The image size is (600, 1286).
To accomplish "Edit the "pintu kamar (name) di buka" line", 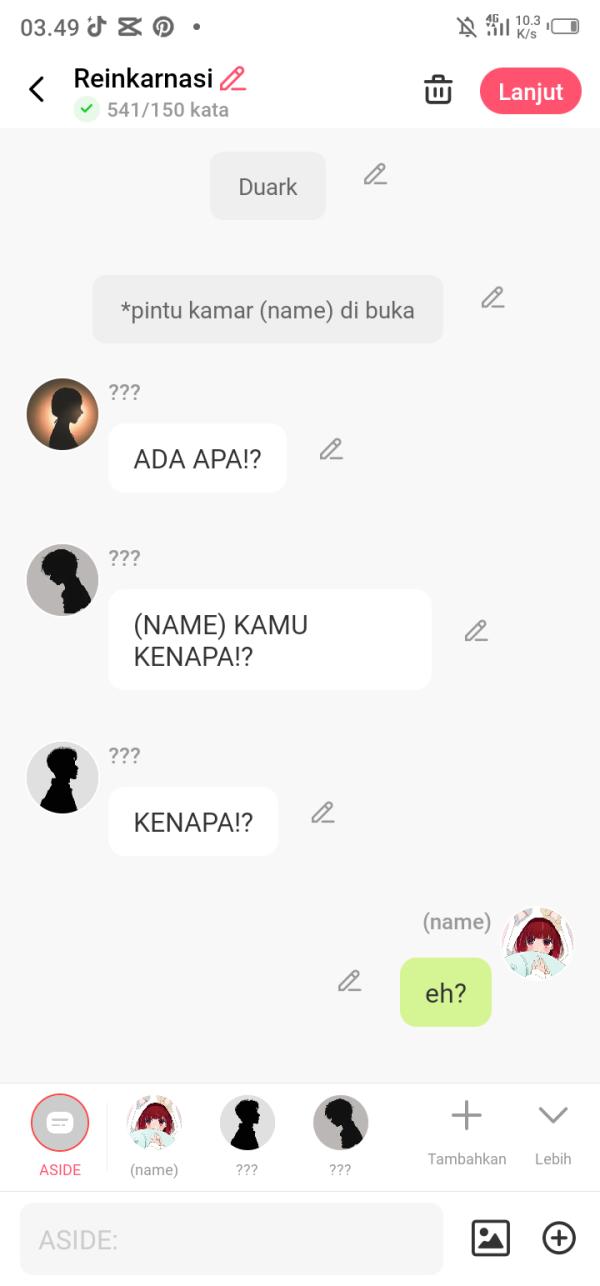I will pos(492,297).
